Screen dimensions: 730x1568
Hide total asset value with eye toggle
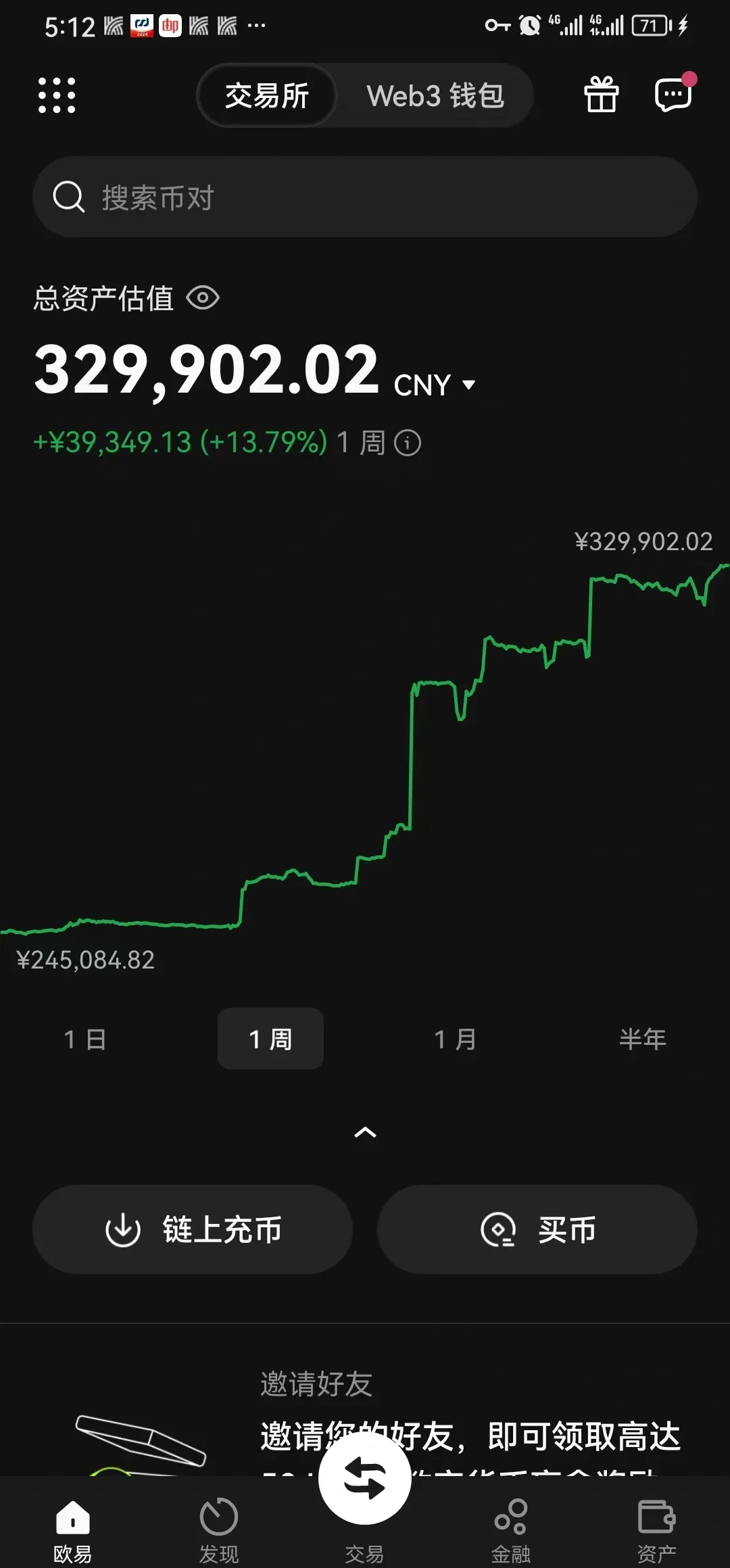tap(204, 297)
